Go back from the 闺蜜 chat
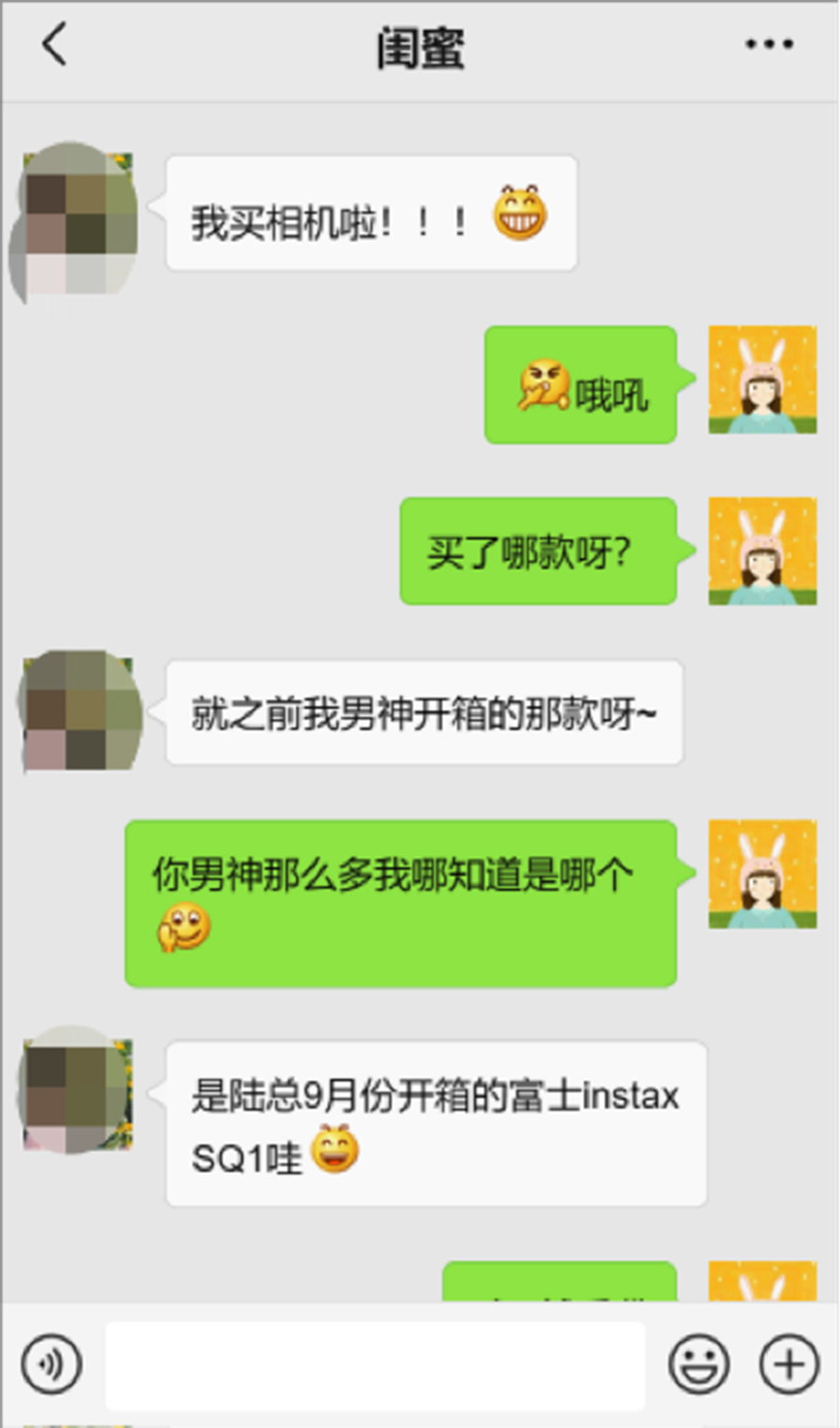The image size is (840, 1428). coord(54,45)
